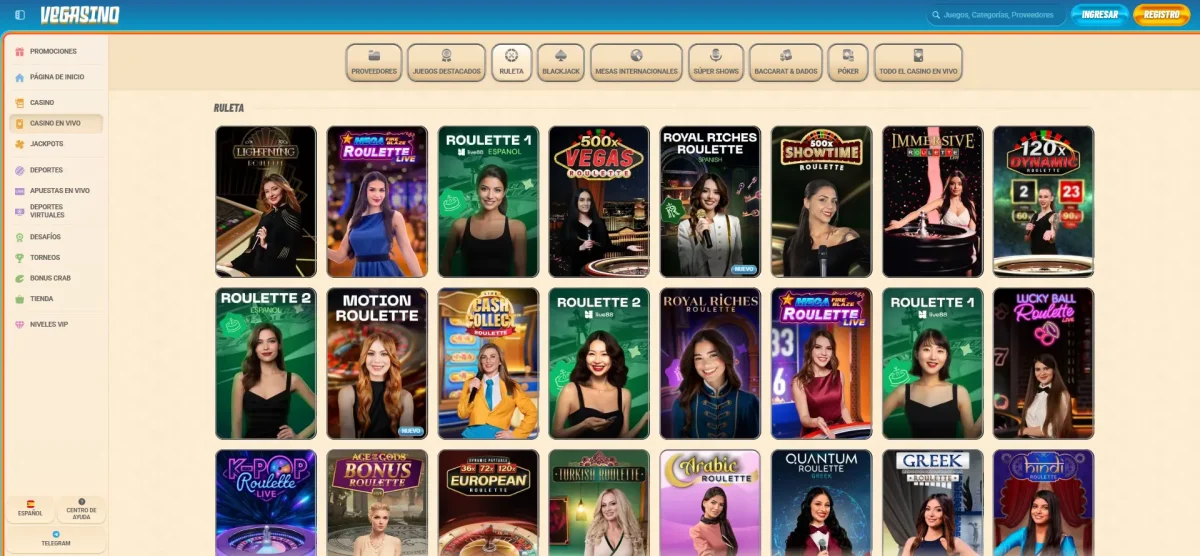Open Cash Collect Roulette

487,364
